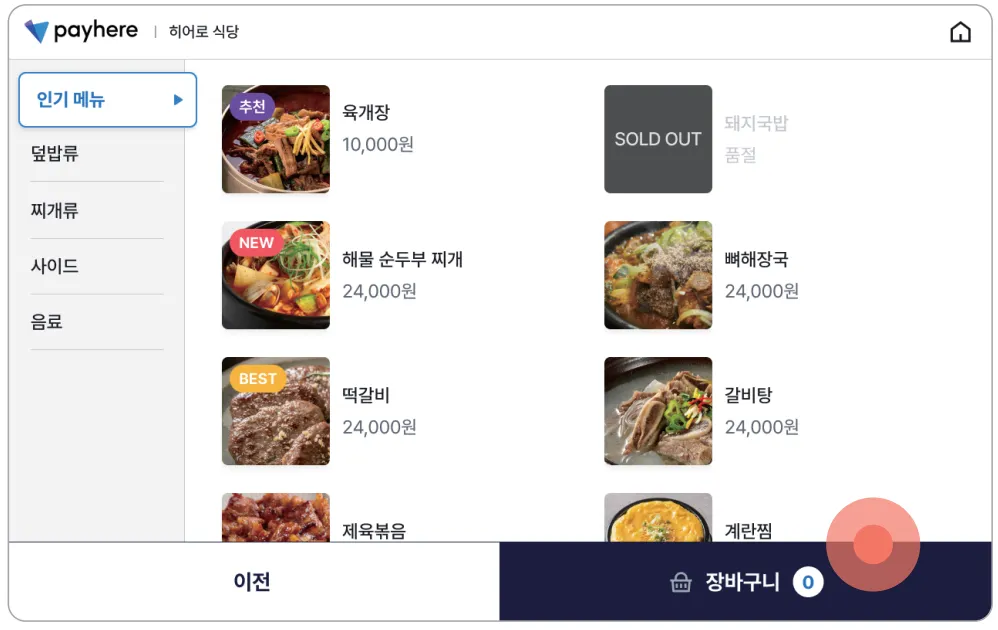Switch to the 덮밥류 category
998x630 pixels.
click(96, 154)
